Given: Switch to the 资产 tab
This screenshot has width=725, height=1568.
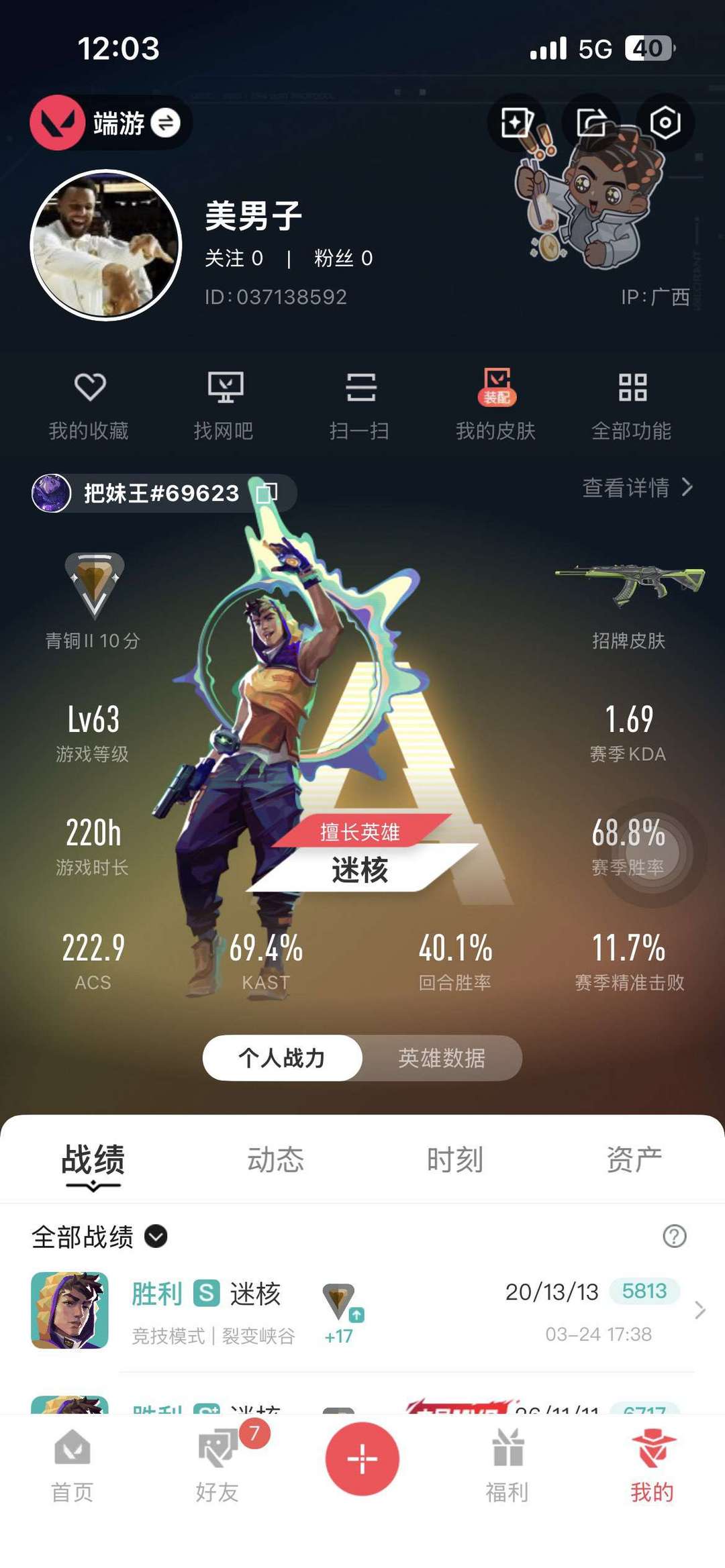Looking at the screenshot, I should click(x=631, y=1155).
